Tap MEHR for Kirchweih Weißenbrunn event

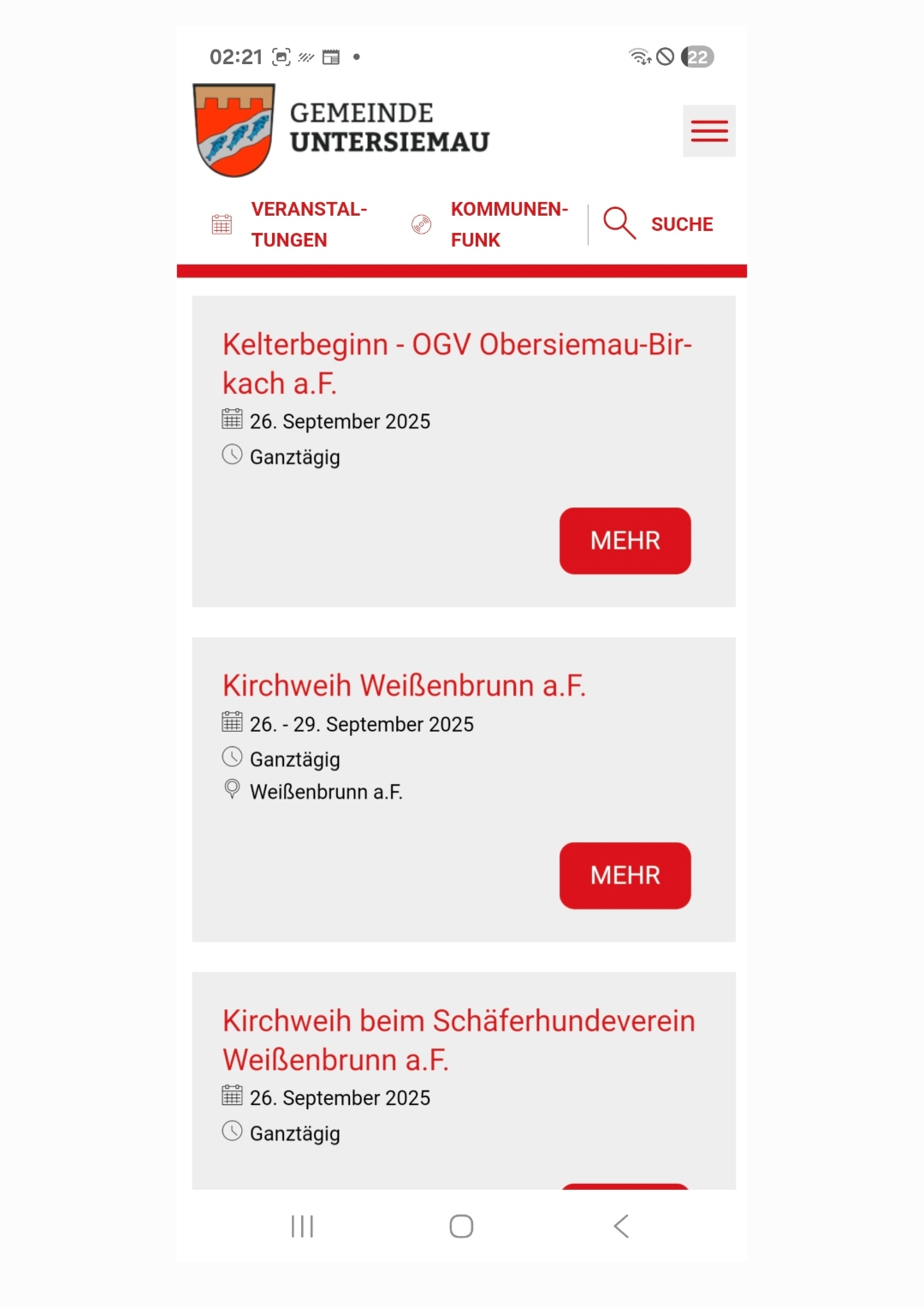pos(625,875)
